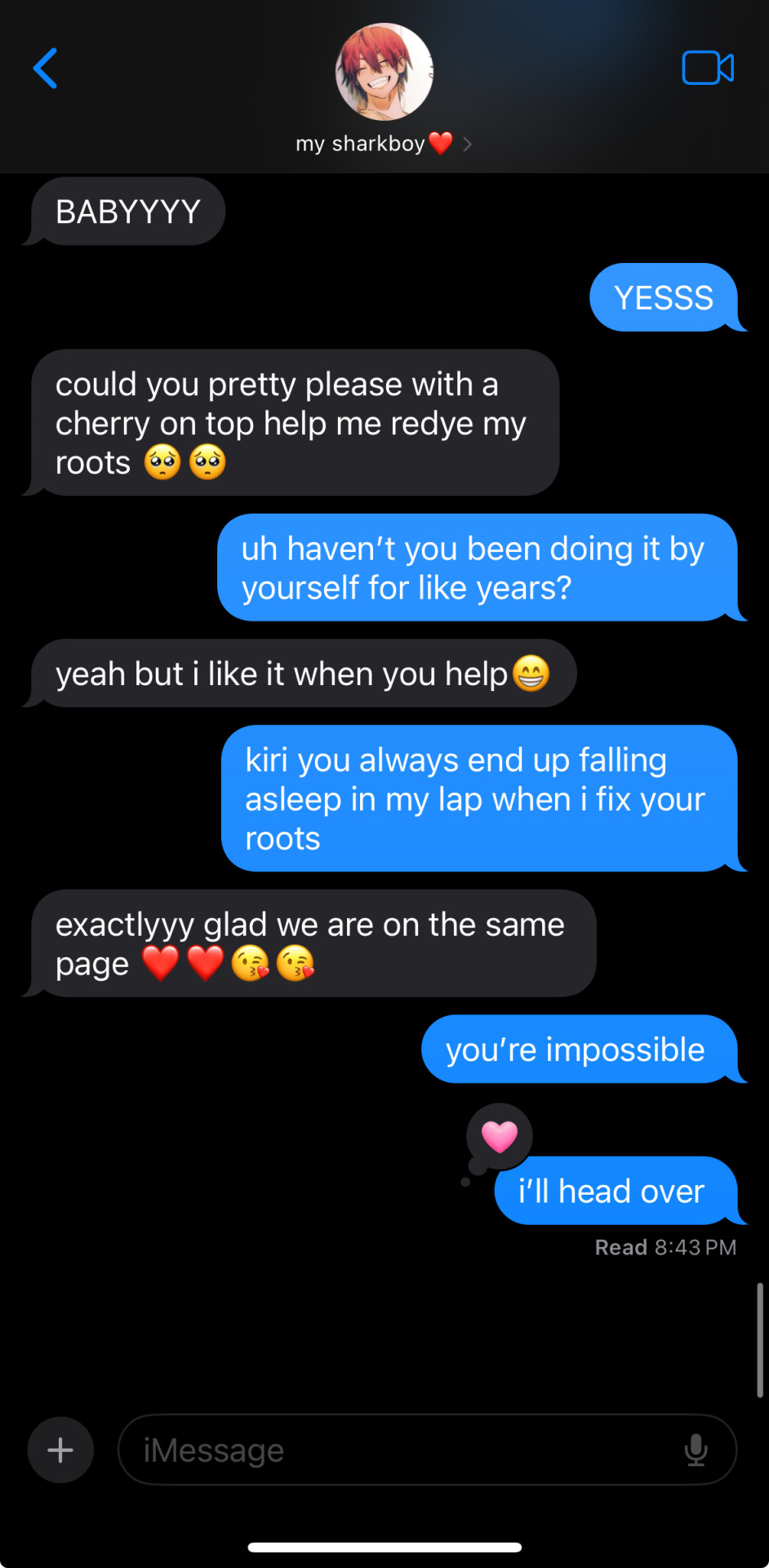Go back to the messages list
769x1568 pixels.
[46, 69]
